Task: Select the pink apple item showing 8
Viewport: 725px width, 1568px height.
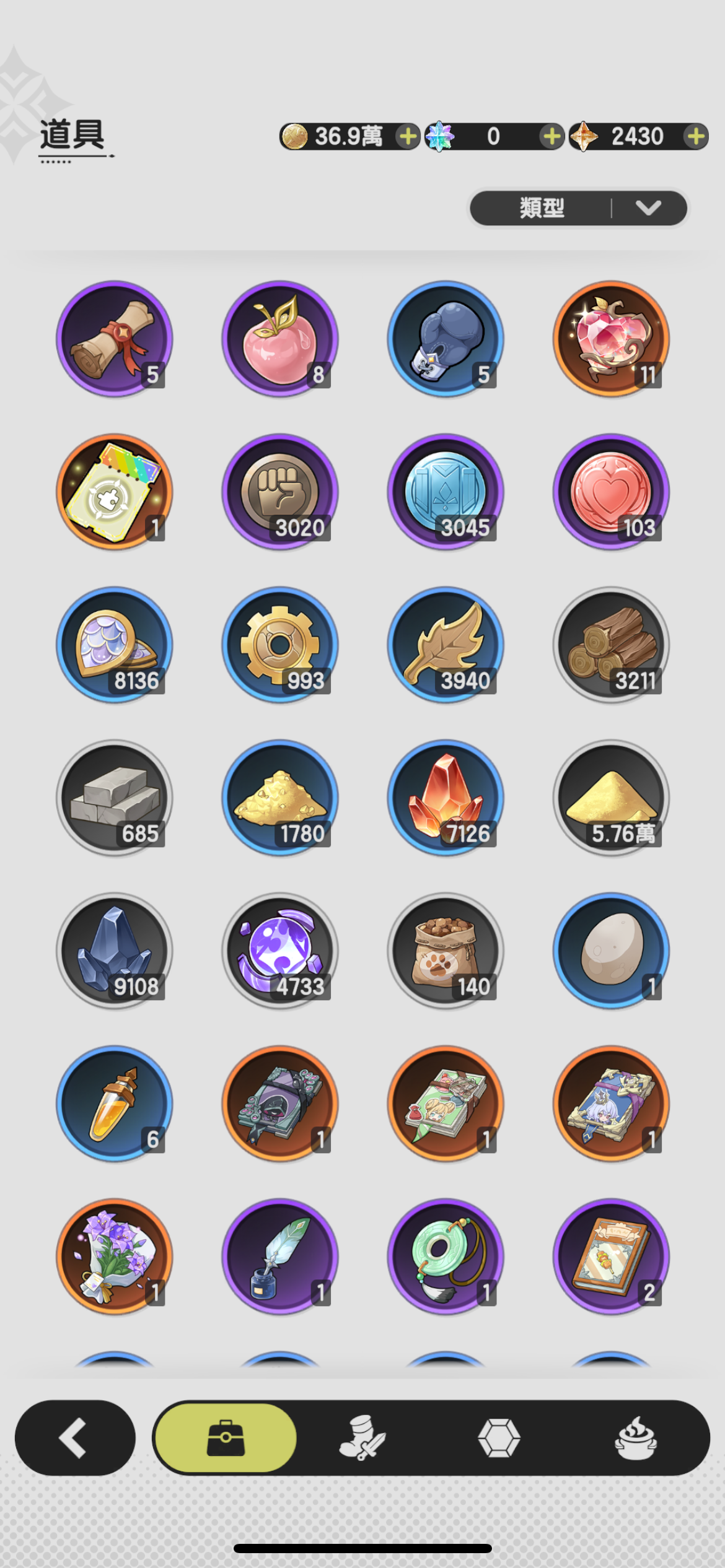Action: 280,339
